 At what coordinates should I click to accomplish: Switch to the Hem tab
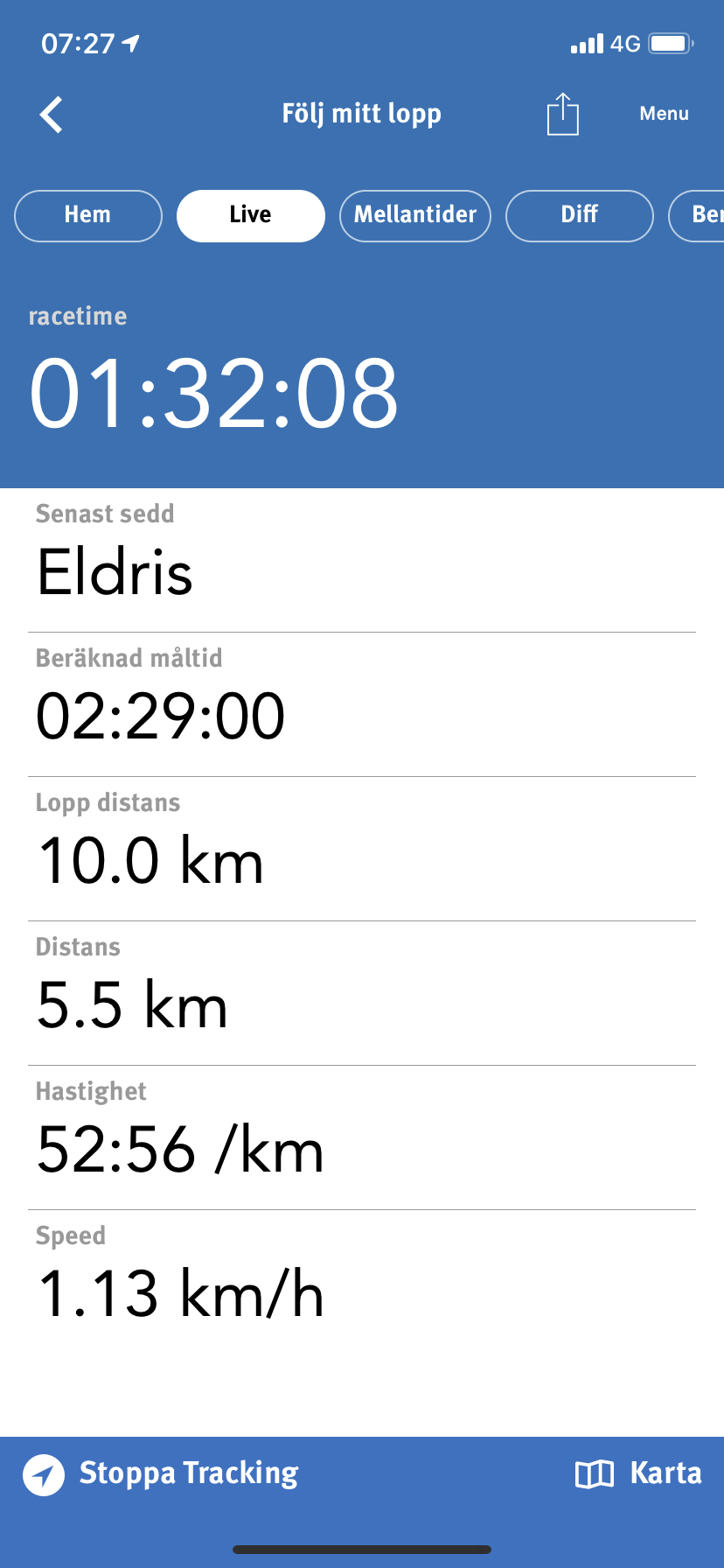coord(88,215)
